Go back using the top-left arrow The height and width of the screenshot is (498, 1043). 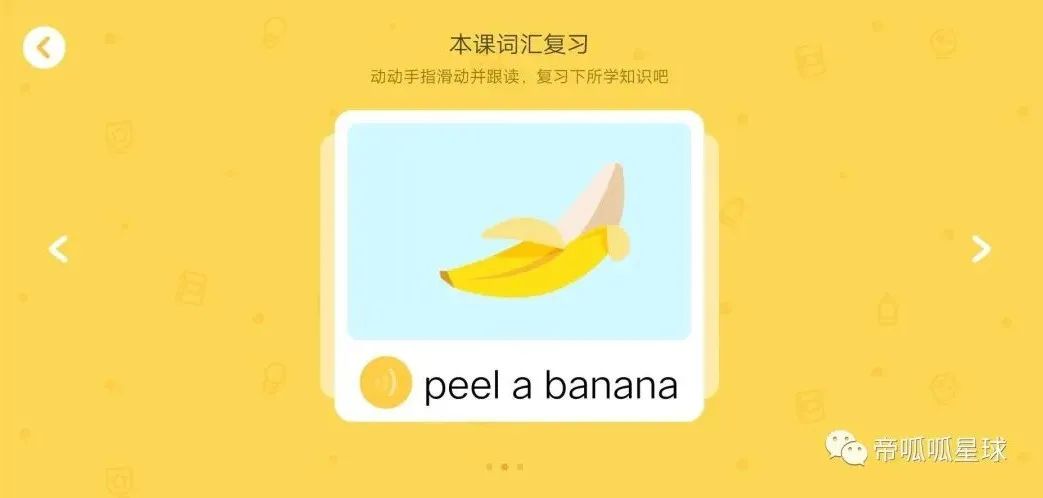pos(44,47)
